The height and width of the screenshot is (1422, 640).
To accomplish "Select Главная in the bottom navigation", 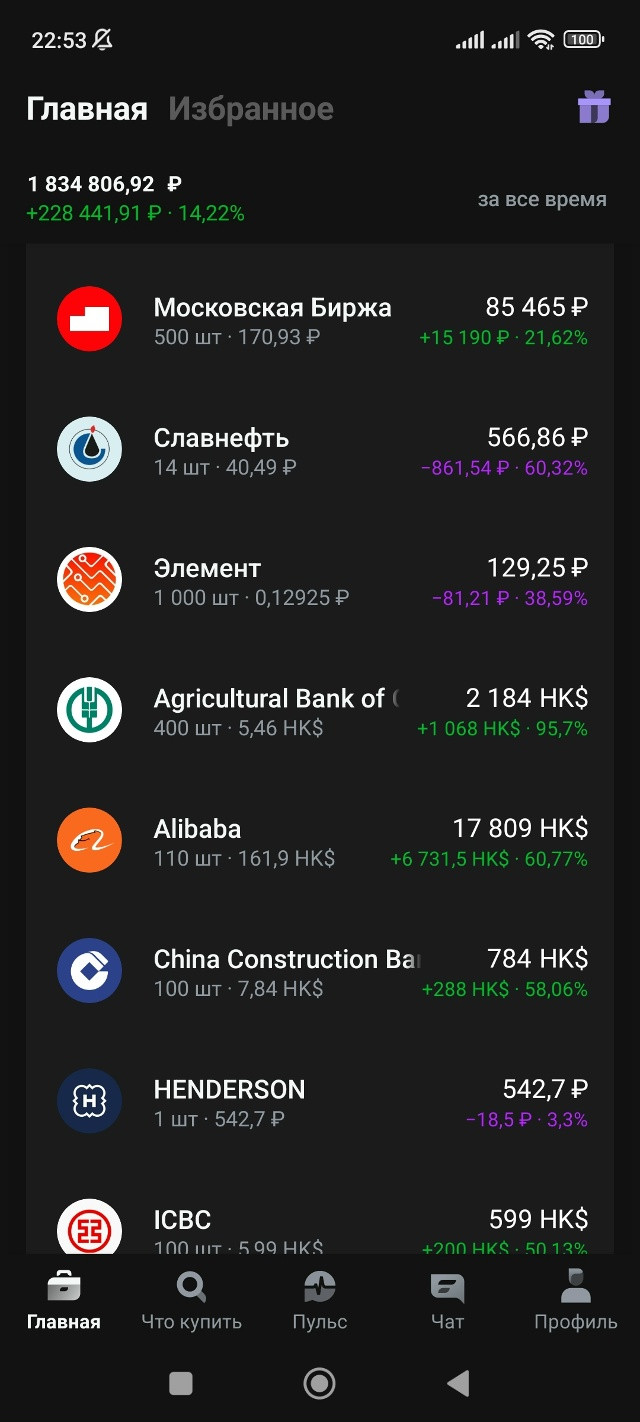I will pyautogui.click(x=64, y=1302).
